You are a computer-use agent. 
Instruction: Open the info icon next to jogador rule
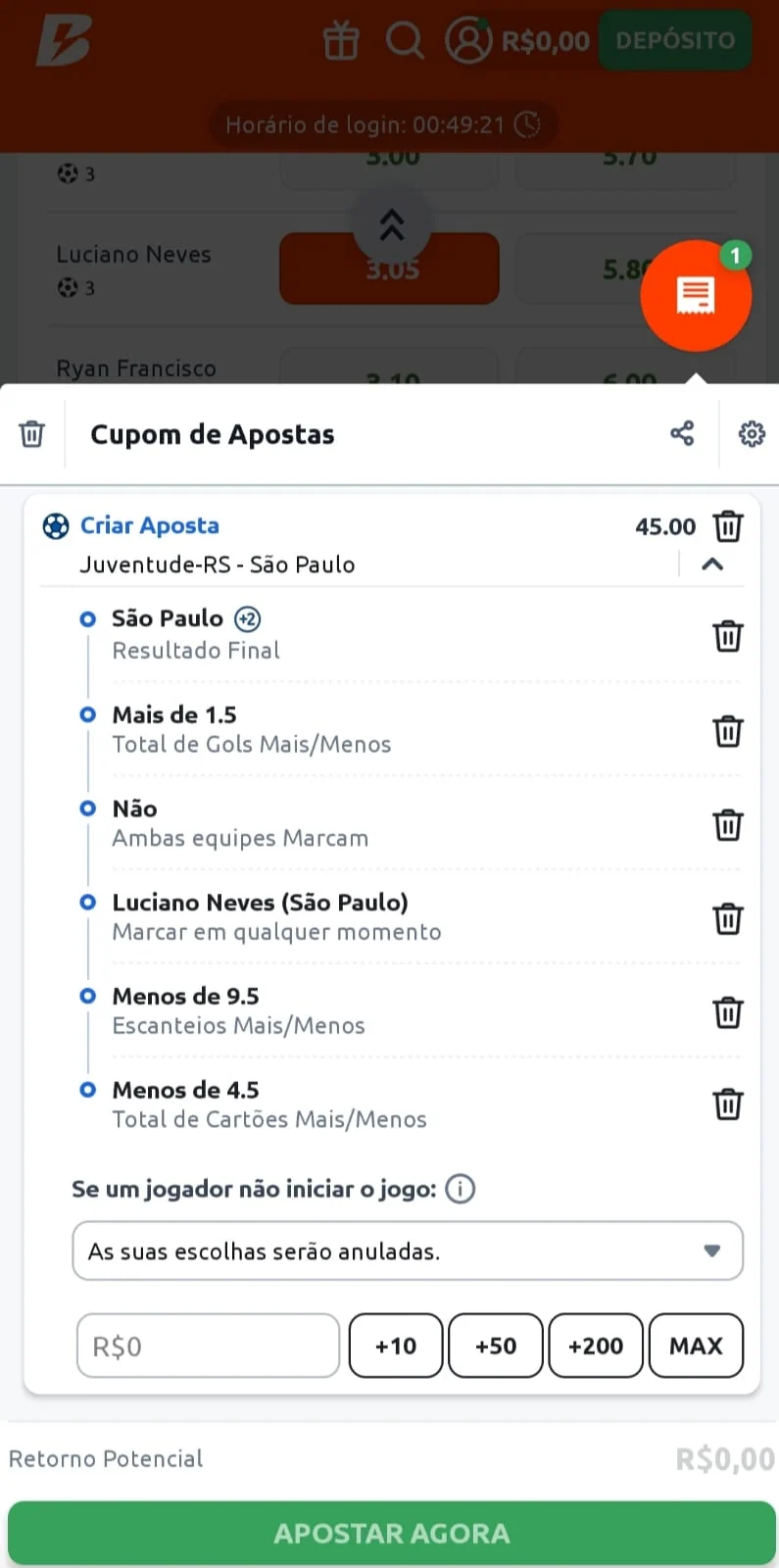click(459, 1189)
